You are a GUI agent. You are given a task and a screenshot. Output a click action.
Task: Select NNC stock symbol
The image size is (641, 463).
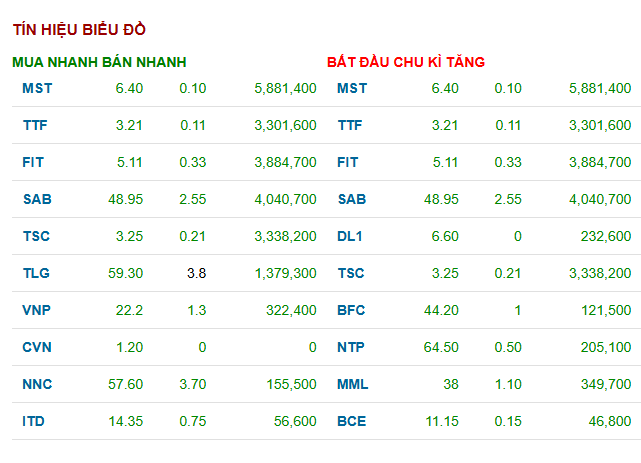(x=36, y=384)
